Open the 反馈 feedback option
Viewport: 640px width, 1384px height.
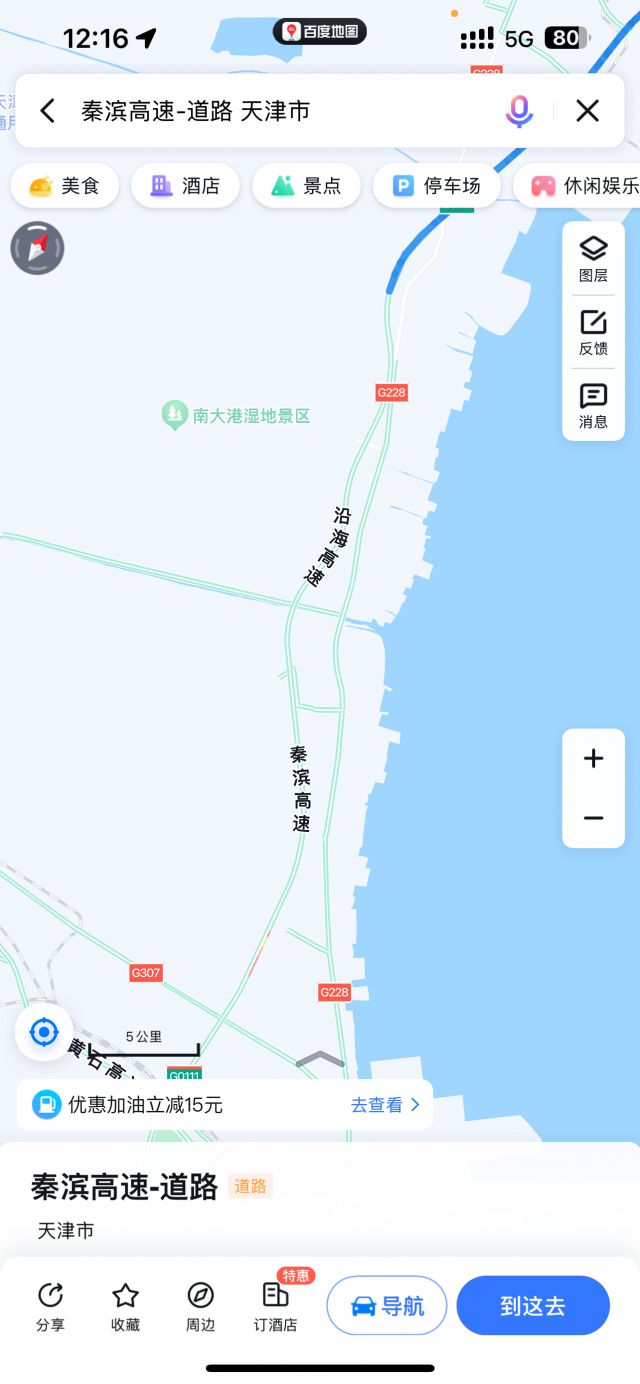pyautogui.click(x=593, y=333)
